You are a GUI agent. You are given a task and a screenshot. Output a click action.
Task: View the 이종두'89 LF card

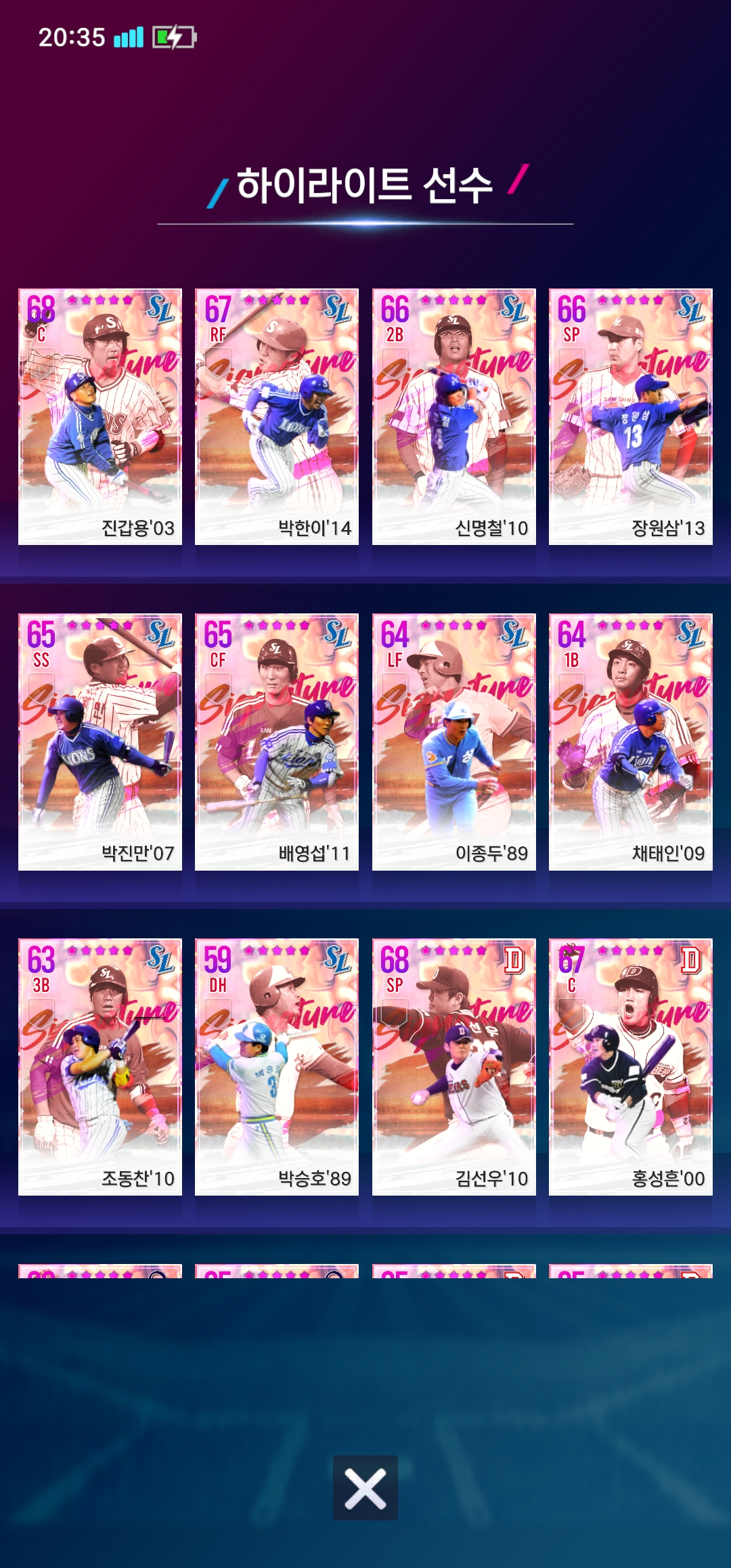pos(454,742)
